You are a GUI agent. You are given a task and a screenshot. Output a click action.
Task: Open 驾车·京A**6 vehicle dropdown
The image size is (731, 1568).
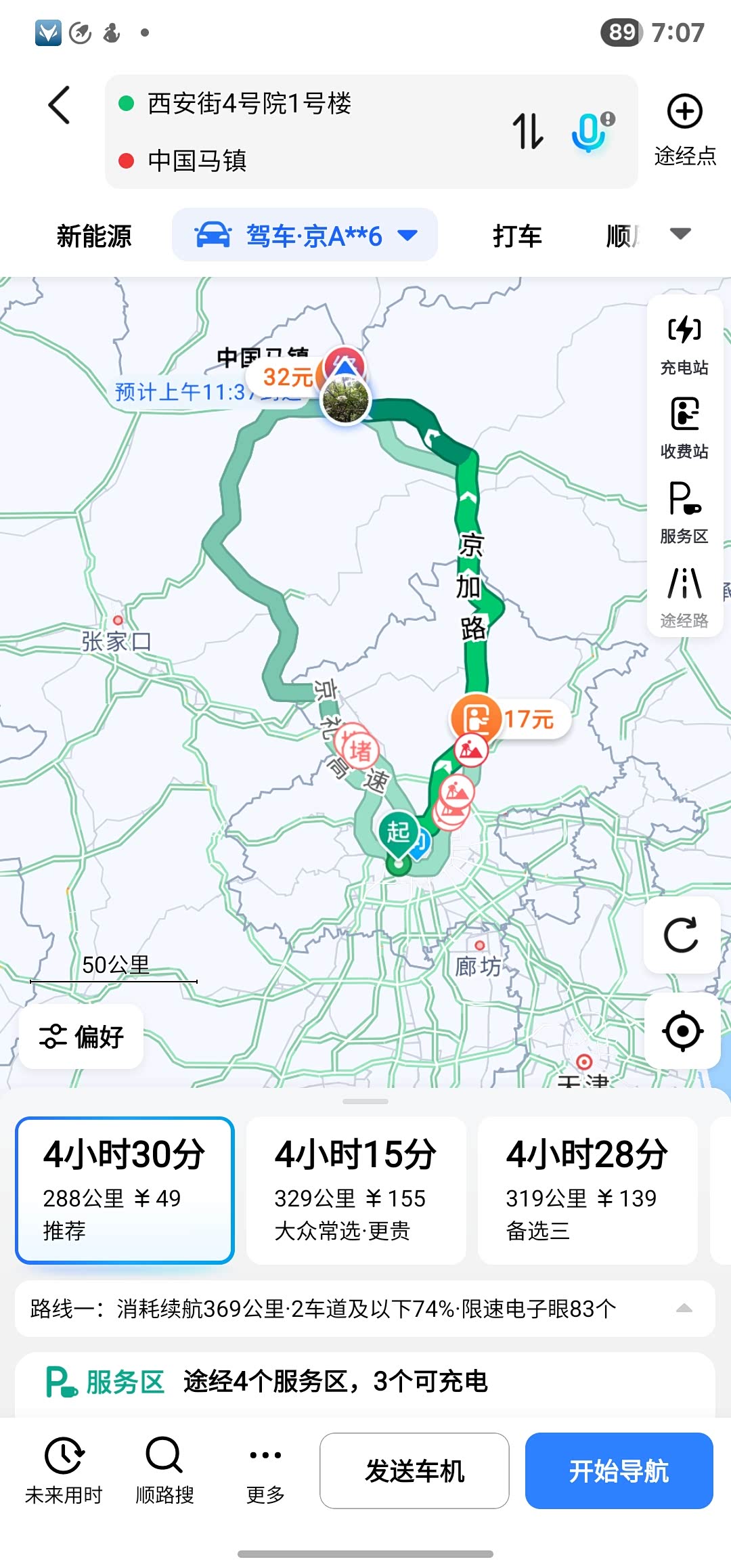click(305, 236)
